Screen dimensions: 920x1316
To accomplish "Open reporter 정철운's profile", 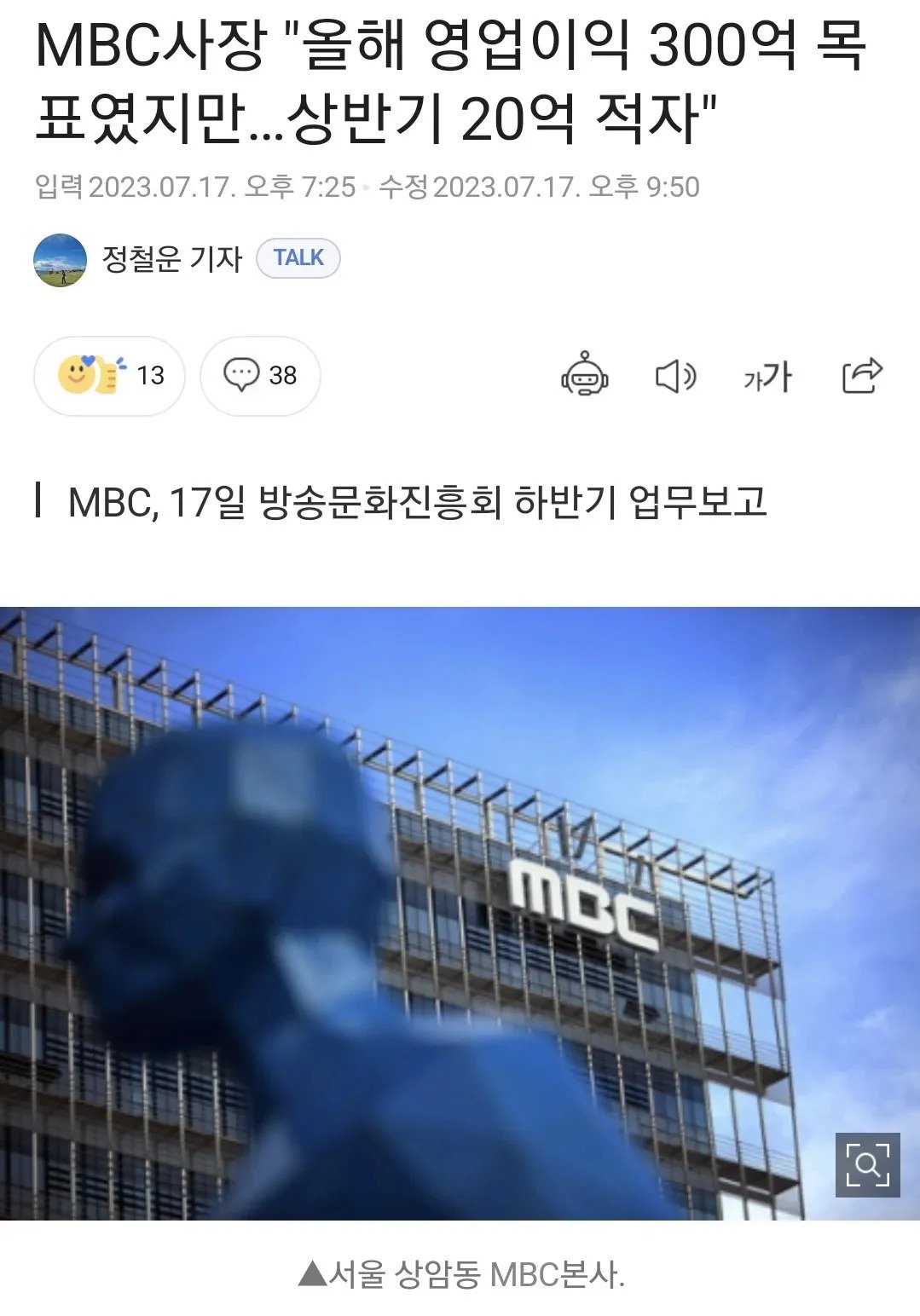I will (171, 258).
